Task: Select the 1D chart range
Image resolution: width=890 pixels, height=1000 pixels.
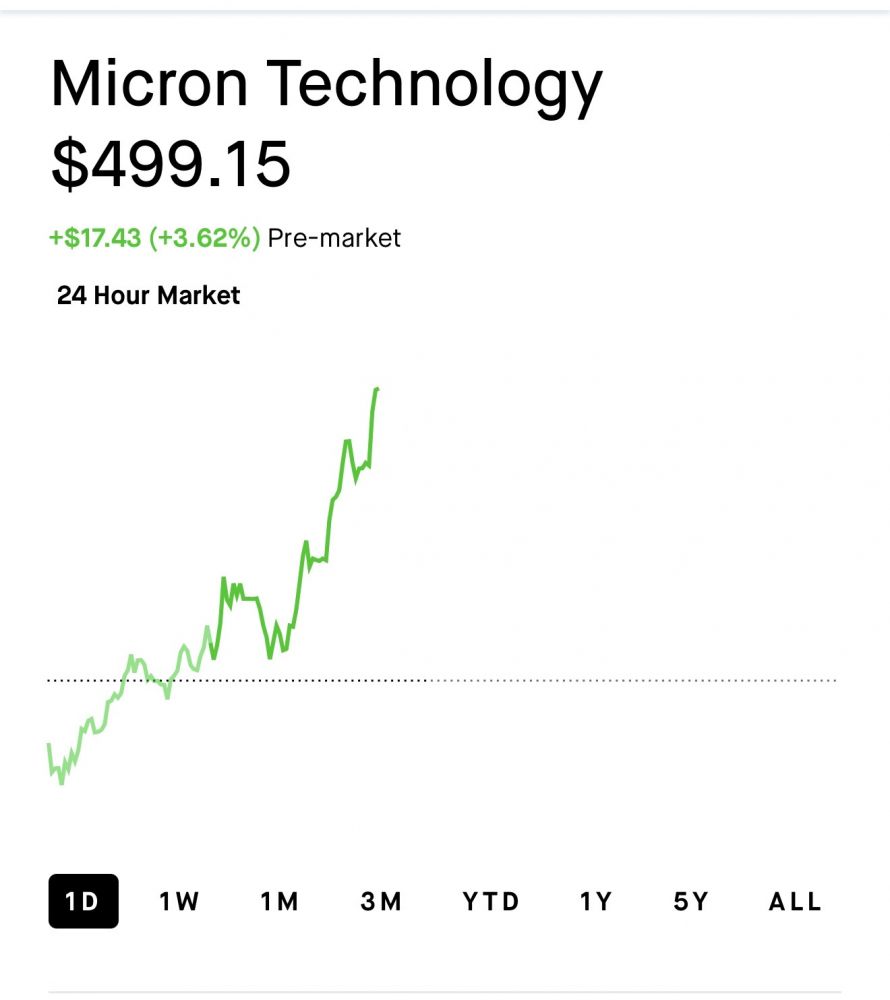Action: pyautogui.click(x=83, y=901)
